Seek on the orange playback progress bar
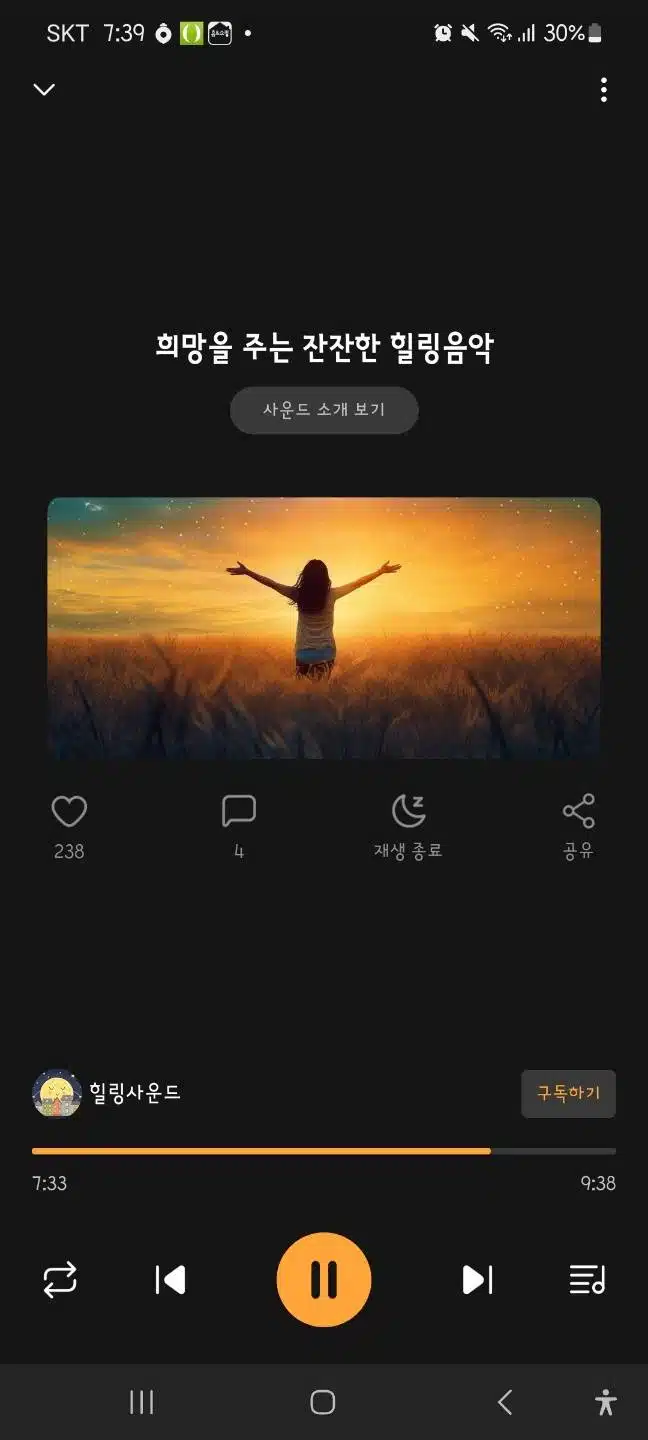Viewport: 648px width, 1440px height. [x=324, y=1151]
